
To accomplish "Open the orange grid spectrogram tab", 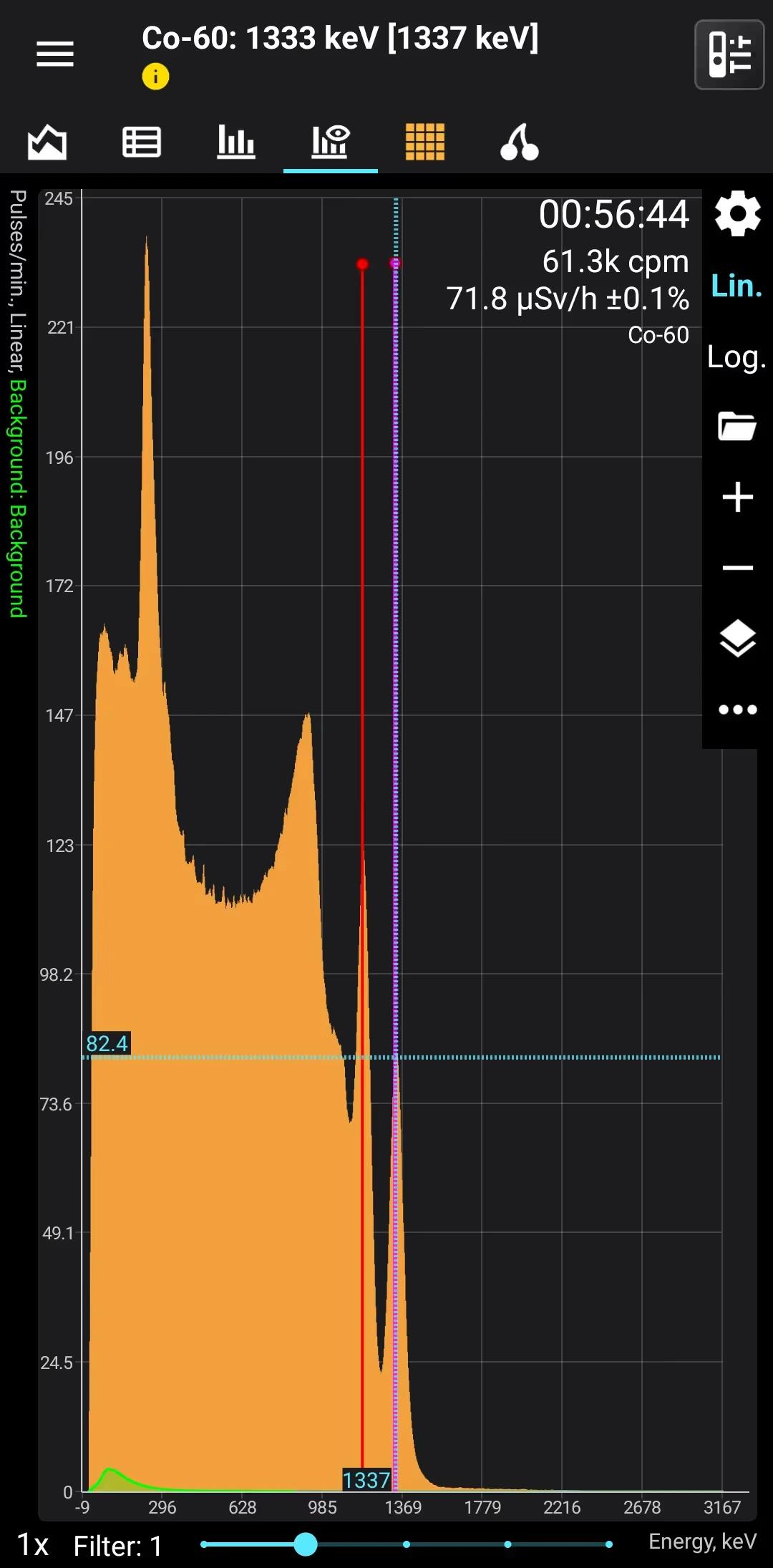I will tap(425, 142).
